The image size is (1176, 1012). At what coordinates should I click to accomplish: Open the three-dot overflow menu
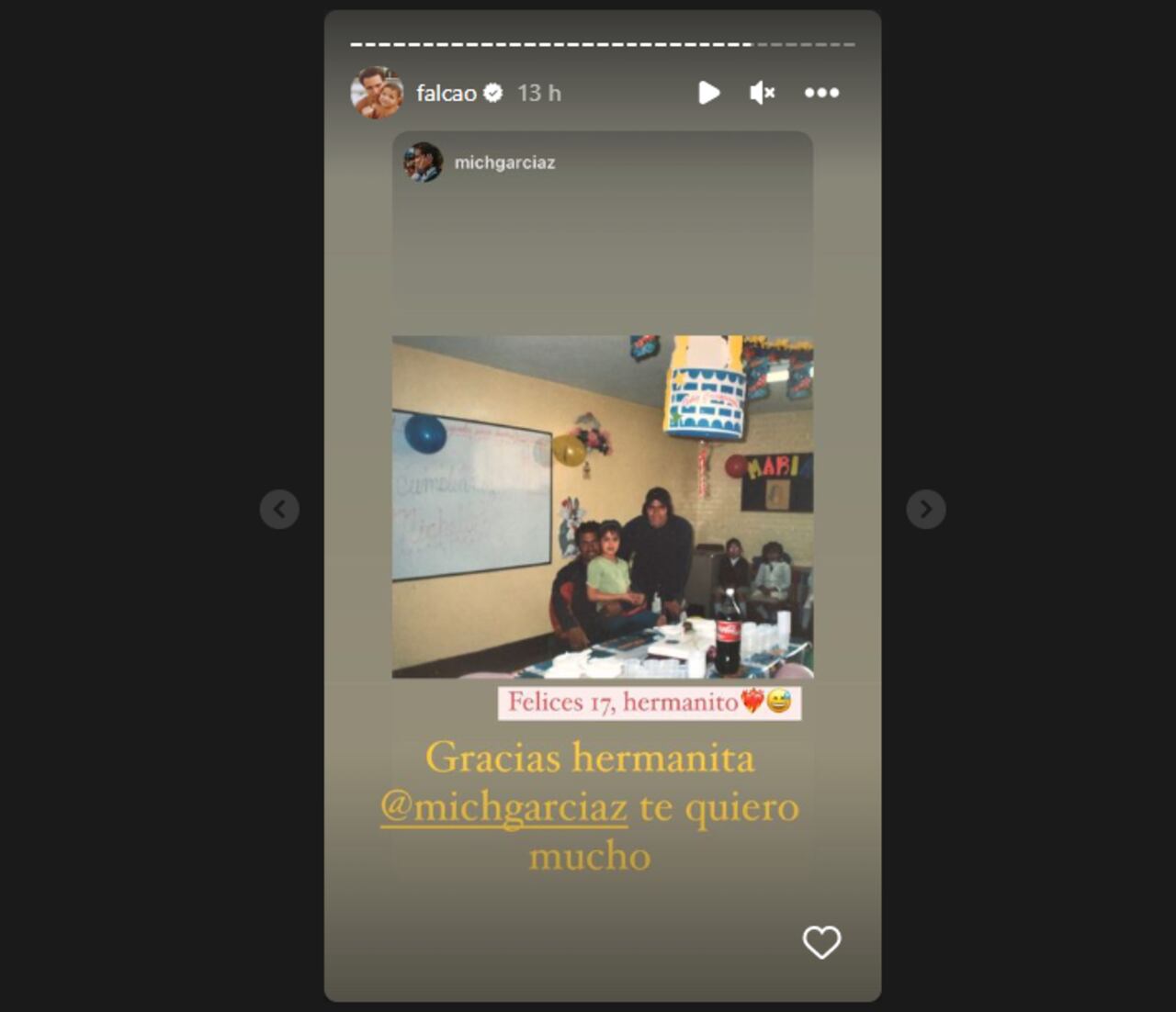(x=821, y=93)
